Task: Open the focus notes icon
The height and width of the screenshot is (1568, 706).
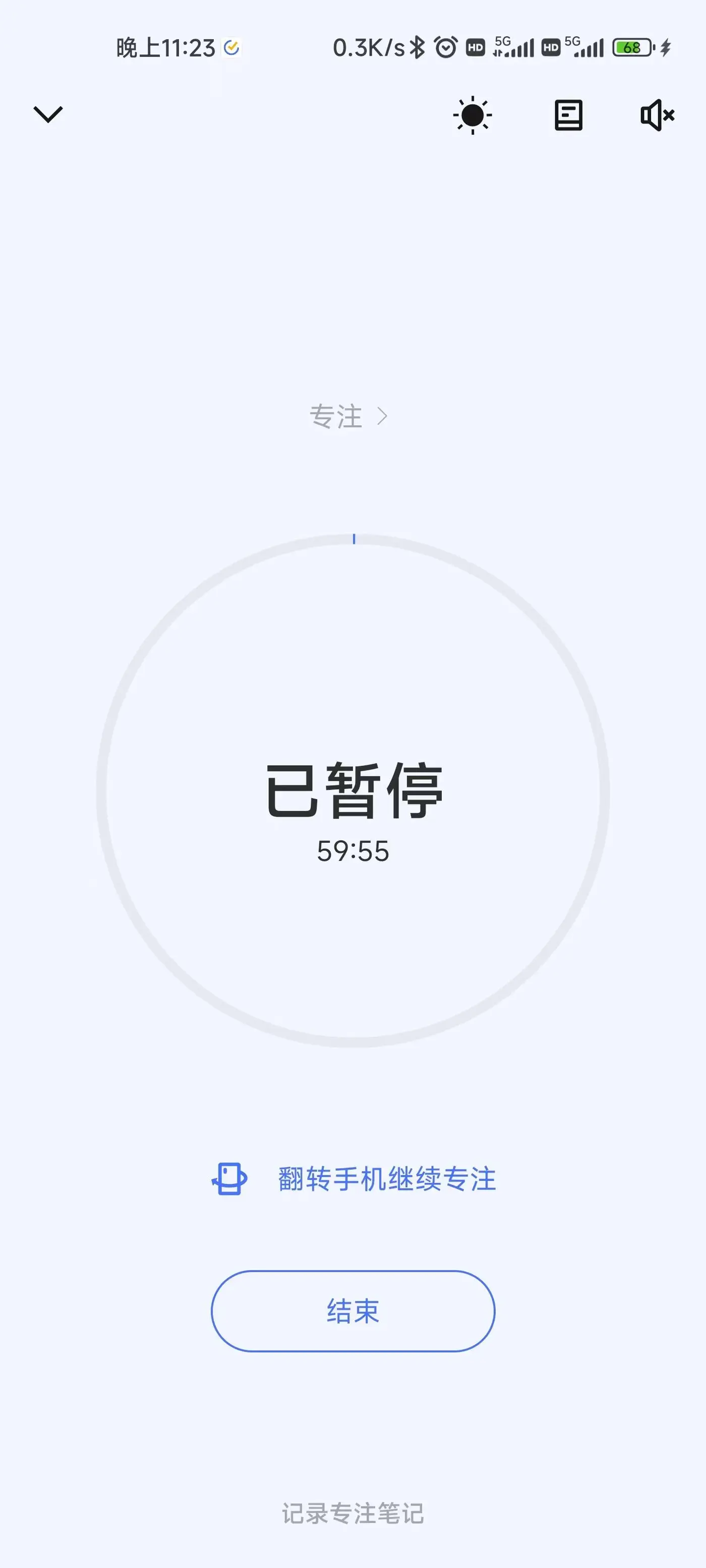Action: (568, 115)
